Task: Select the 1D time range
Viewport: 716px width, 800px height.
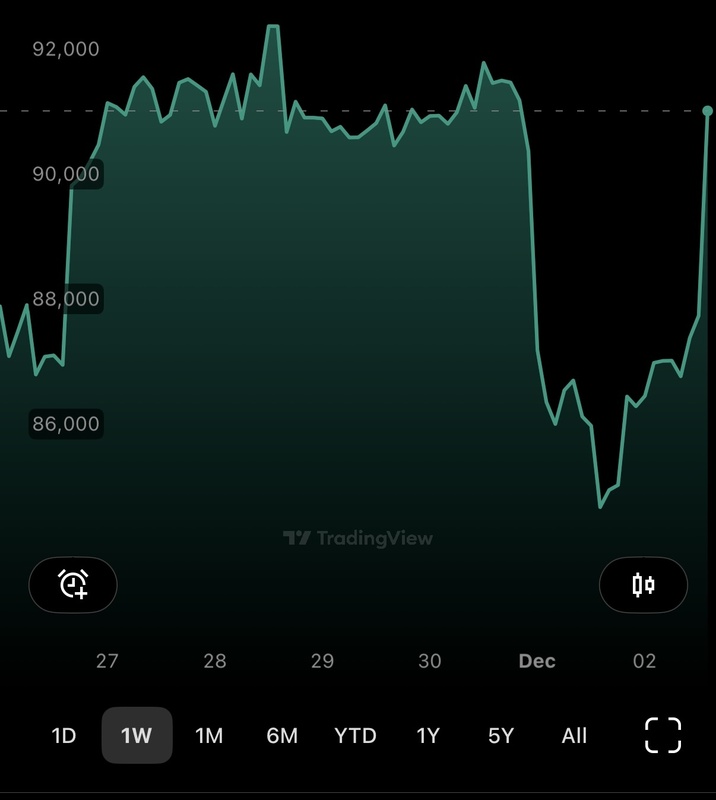Action: coord(64,736)
